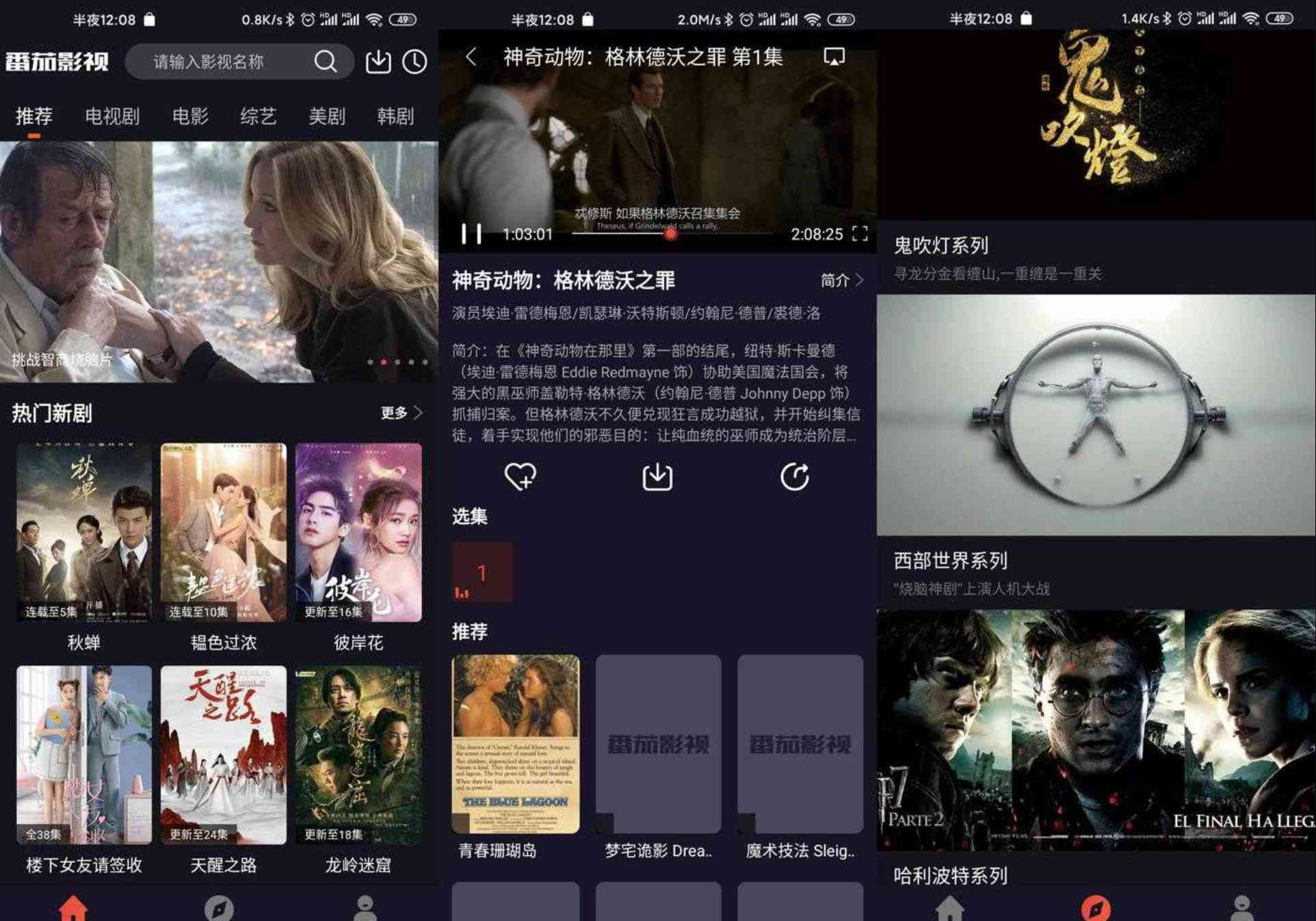Open the 天醒之路 drama poster
This screenshot has width=1316, height=921.
224,755
